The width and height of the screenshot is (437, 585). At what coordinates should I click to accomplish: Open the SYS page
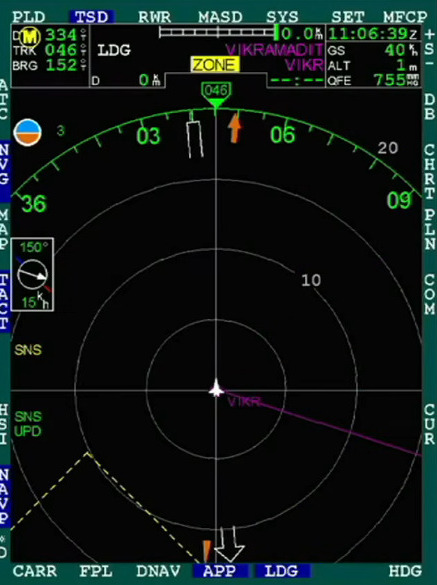click(282, 17)
